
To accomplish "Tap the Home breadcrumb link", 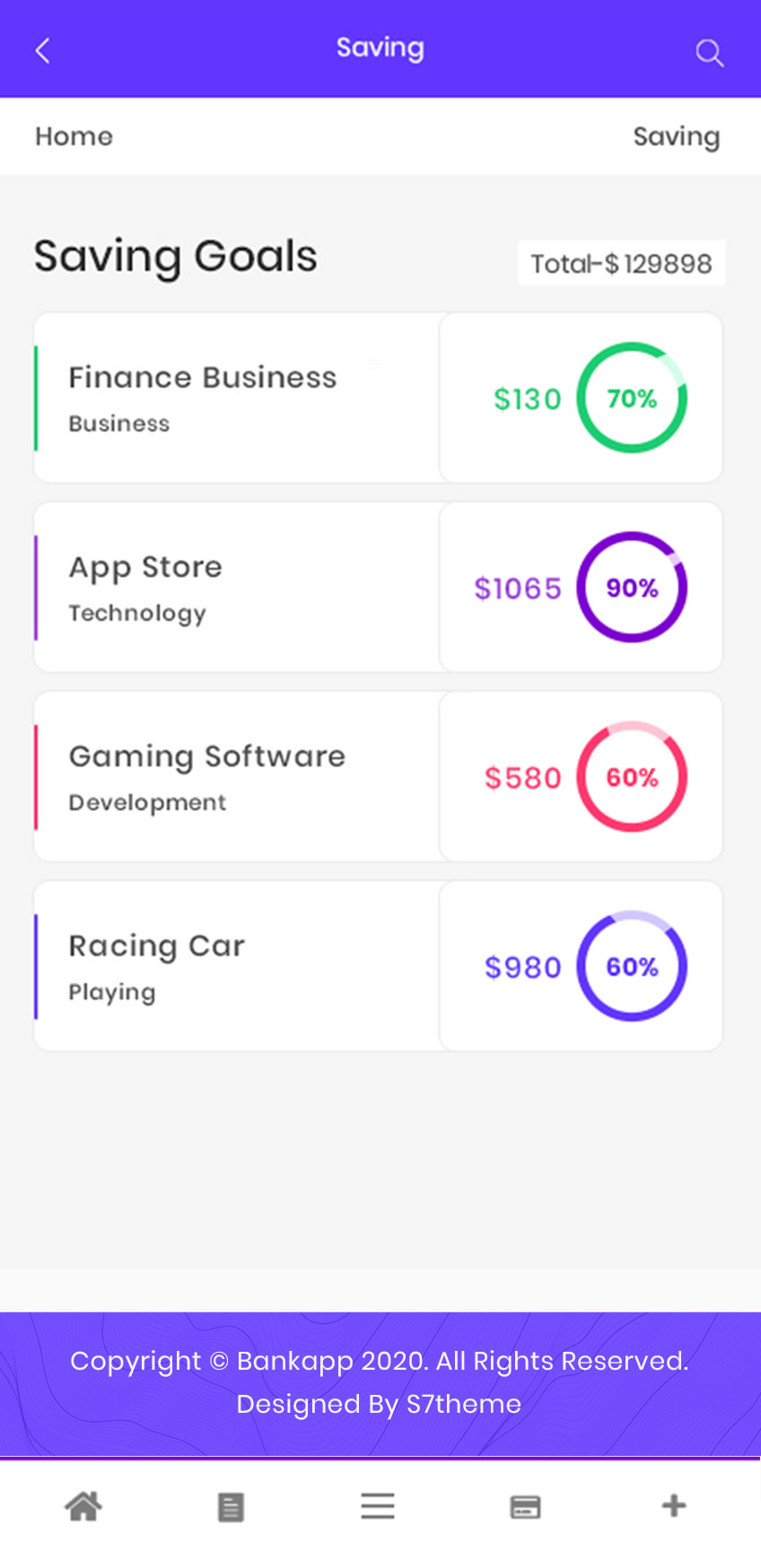I will pyautogui.click(x=74, y=136).
